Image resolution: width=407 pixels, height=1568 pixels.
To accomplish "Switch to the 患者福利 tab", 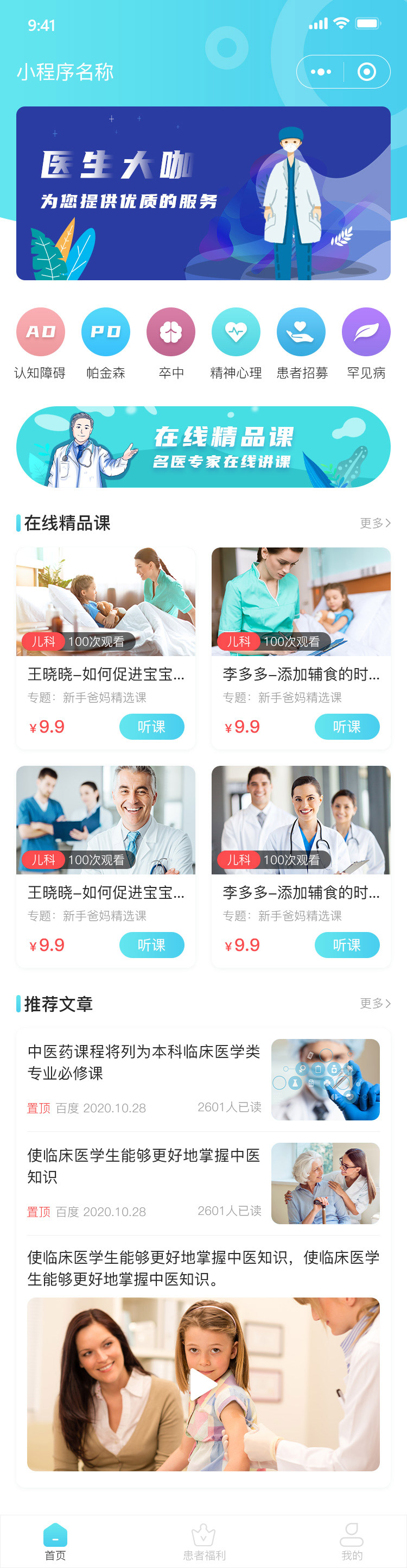I will click(x=204, y=1542).
